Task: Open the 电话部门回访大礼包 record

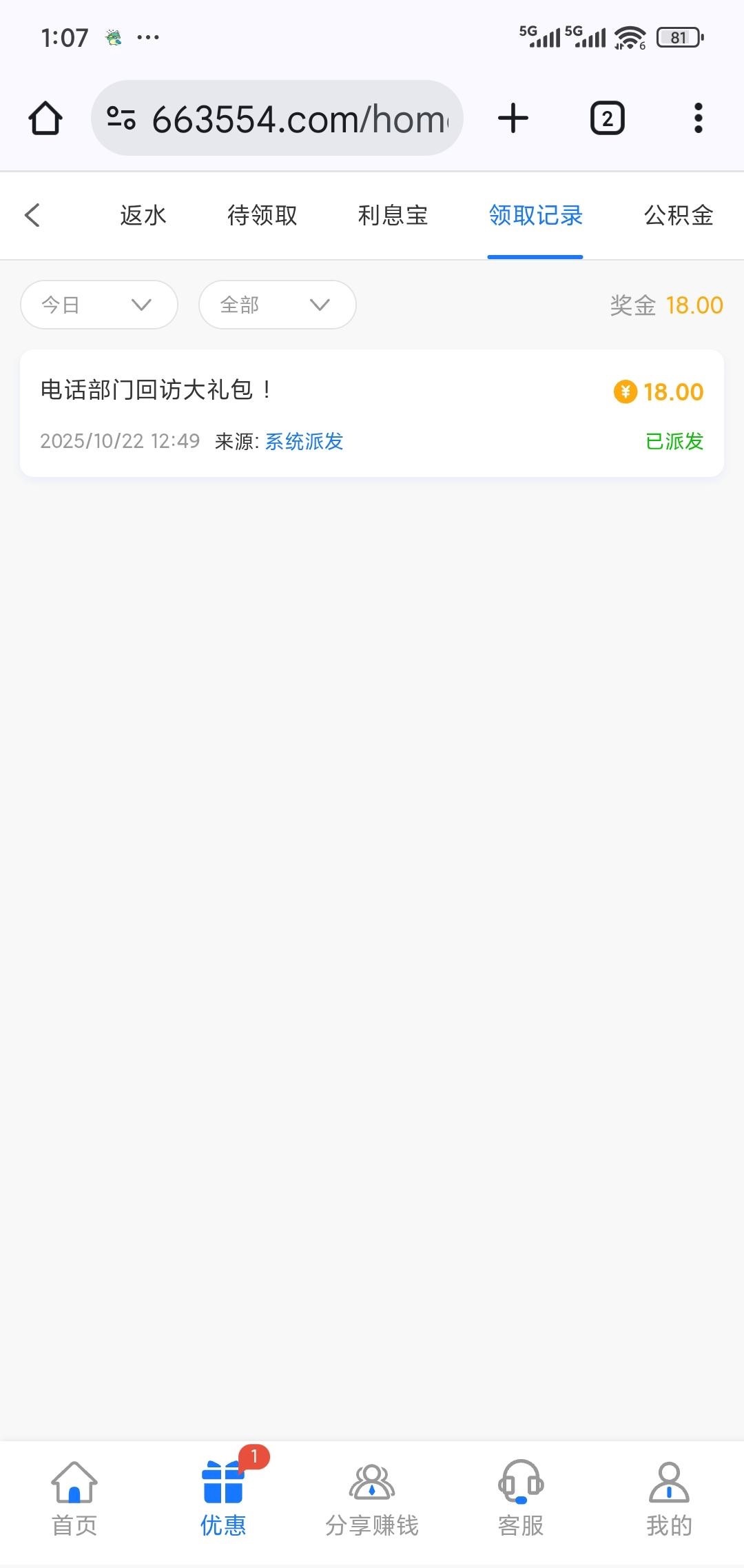Action: [x=372, y=413]
